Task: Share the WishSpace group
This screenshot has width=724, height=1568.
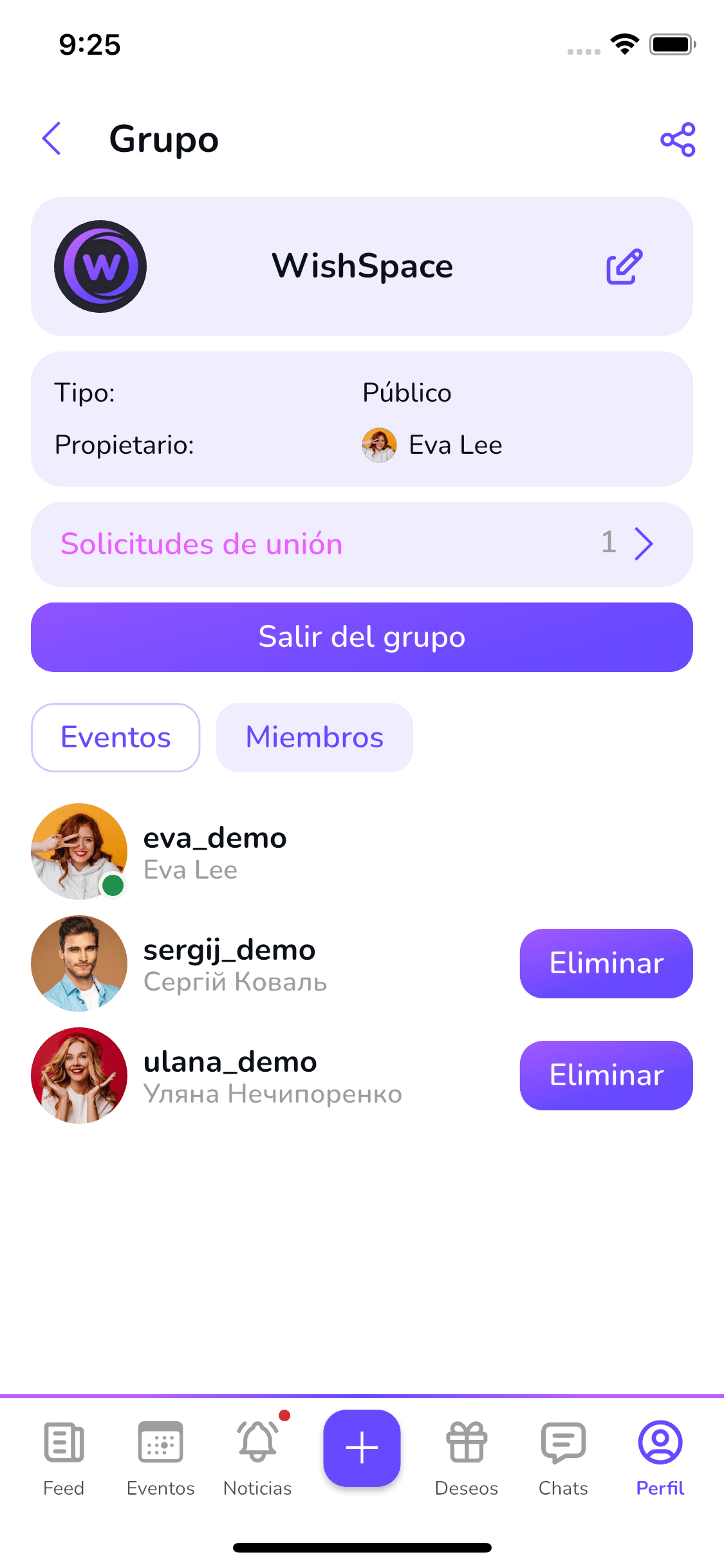Action: click(x=678, y=139)
